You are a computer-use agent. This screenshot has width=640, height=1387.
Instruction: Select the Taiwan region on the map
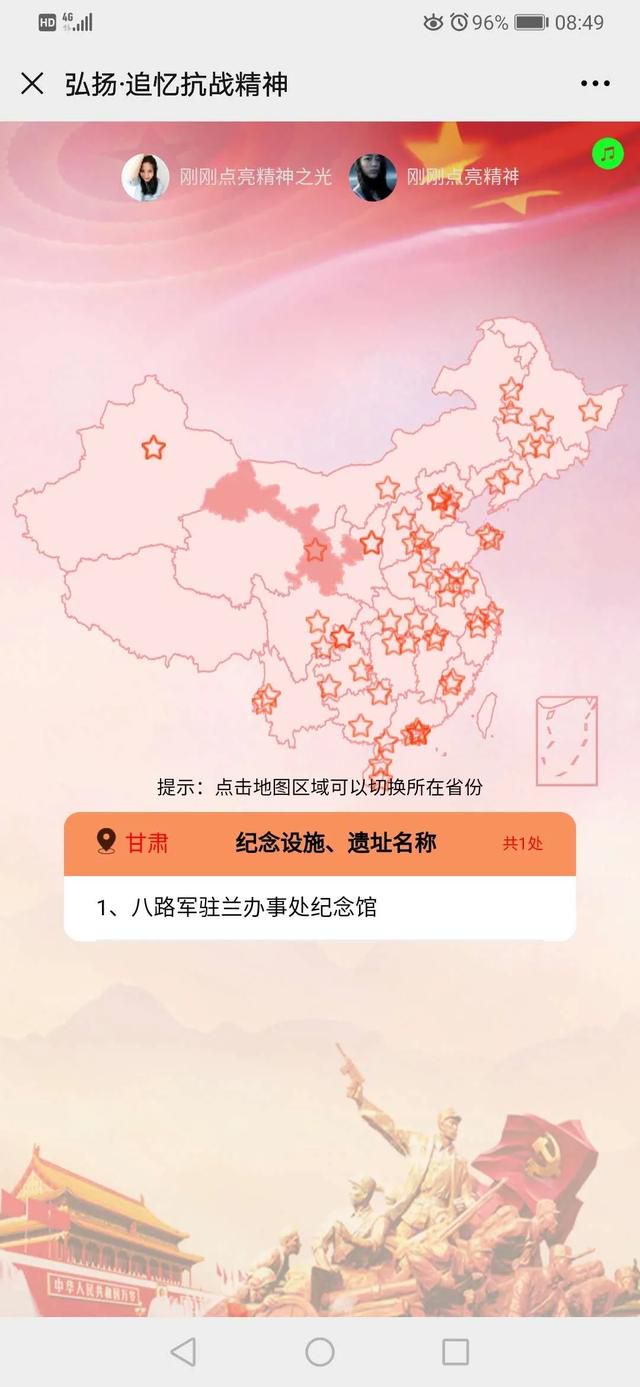(488, 713)
